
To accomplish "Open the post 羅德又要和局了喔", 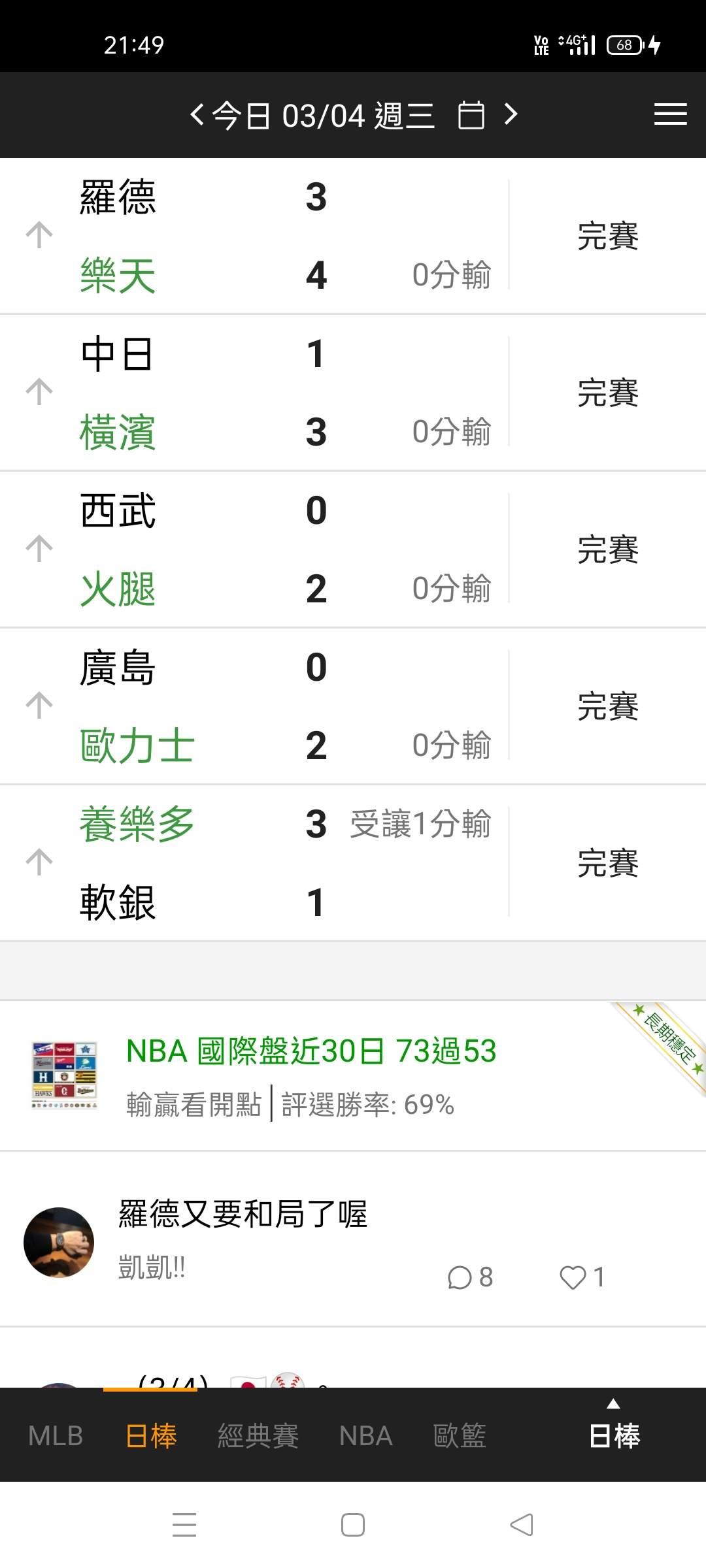I will 243,1215.
